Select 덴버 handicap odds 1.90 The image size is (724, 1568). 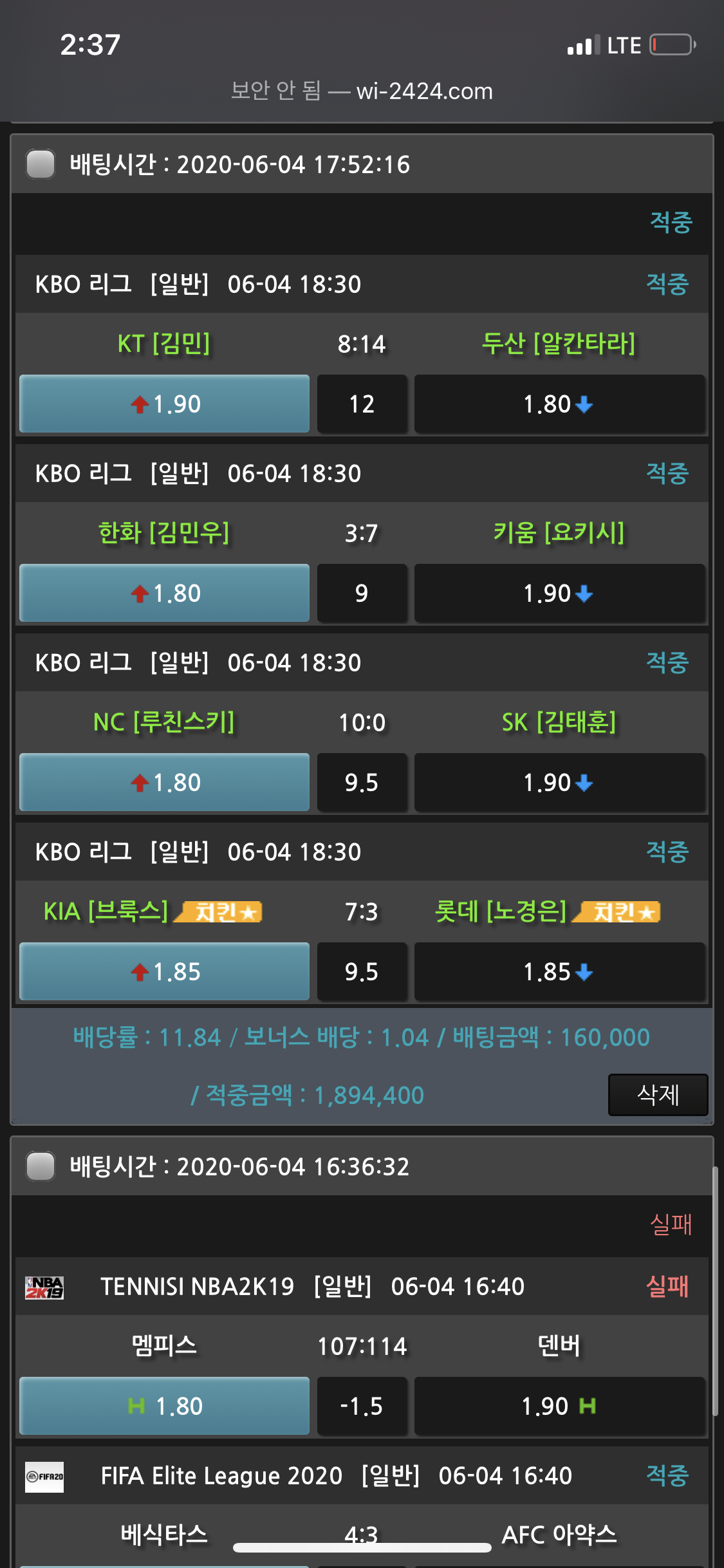tap(559, 1406)
